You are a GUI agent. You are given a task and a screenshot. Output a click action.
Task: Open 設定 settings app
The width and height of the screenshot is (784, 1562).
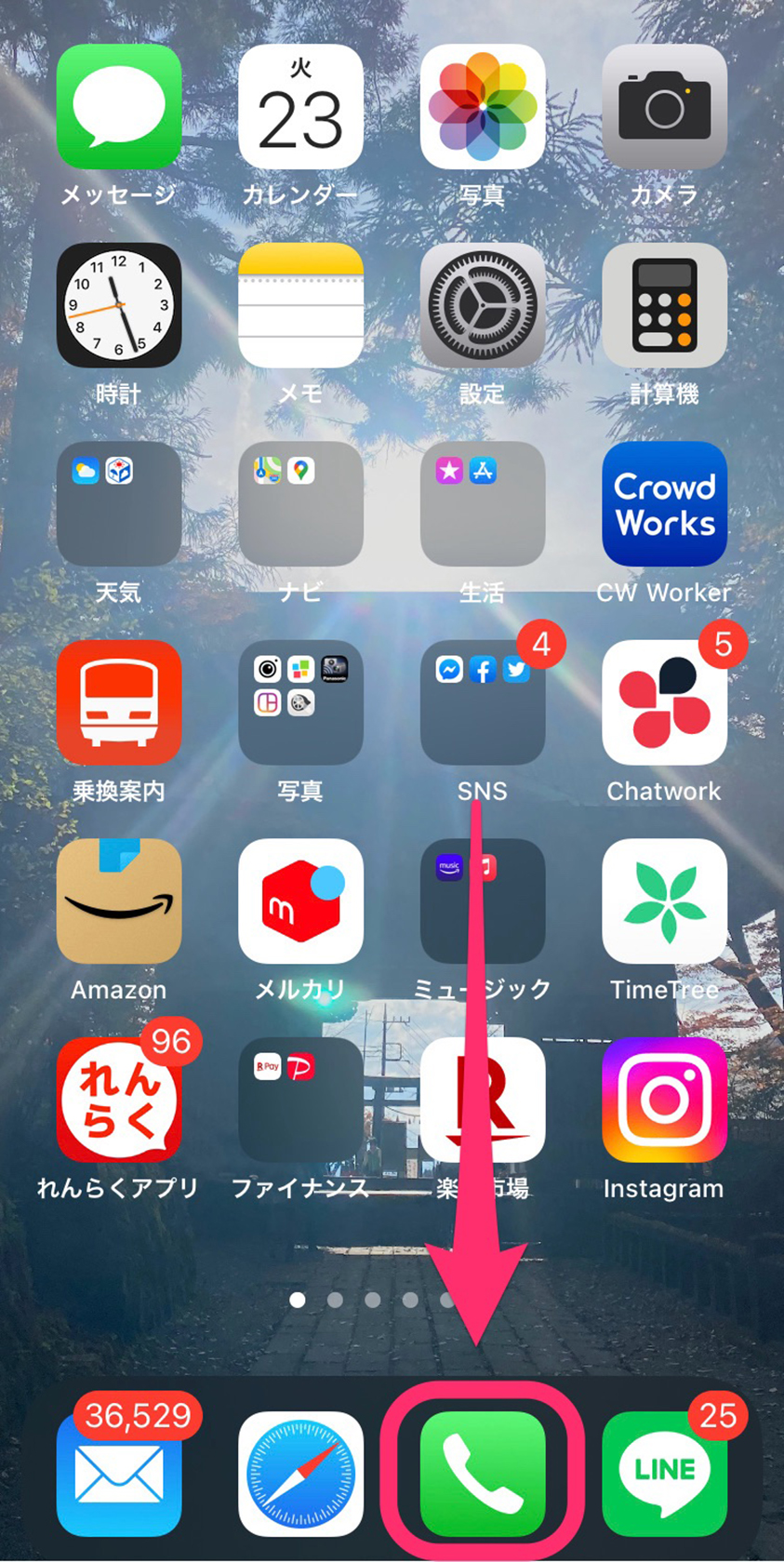click(x=482, y=305)
